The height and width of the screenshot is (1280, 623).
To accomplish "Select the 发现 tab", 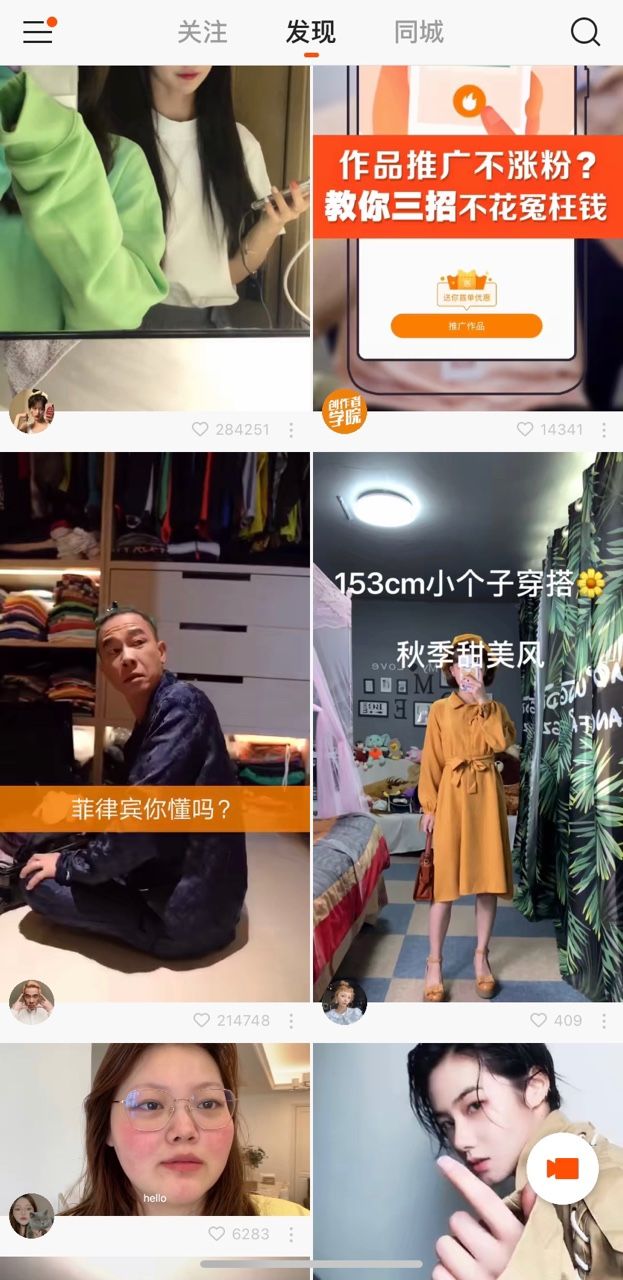I will point(311,32).
